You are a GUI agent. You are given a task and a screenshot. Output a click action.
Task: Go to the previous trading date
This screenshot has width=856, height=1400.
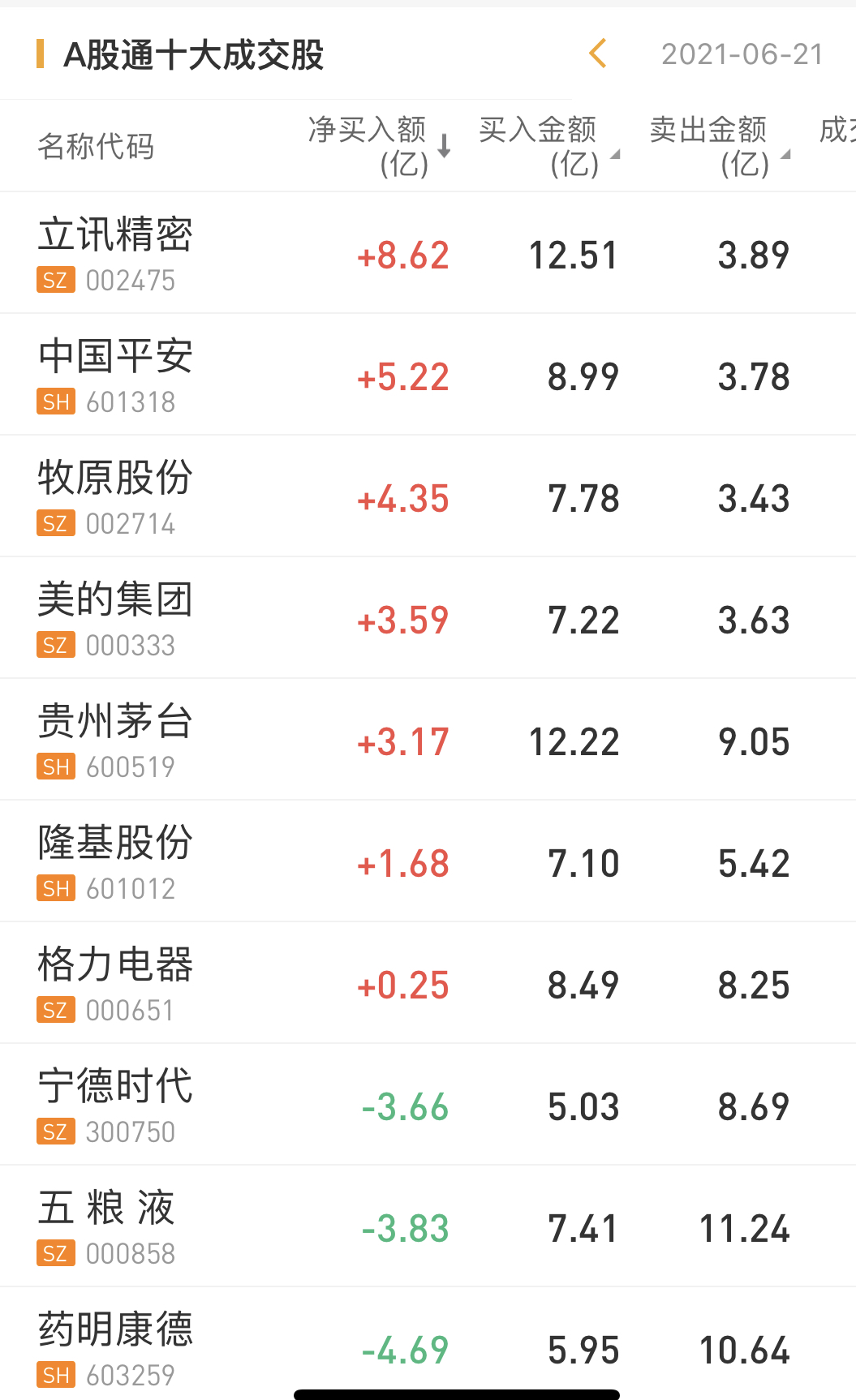point(598,54)
